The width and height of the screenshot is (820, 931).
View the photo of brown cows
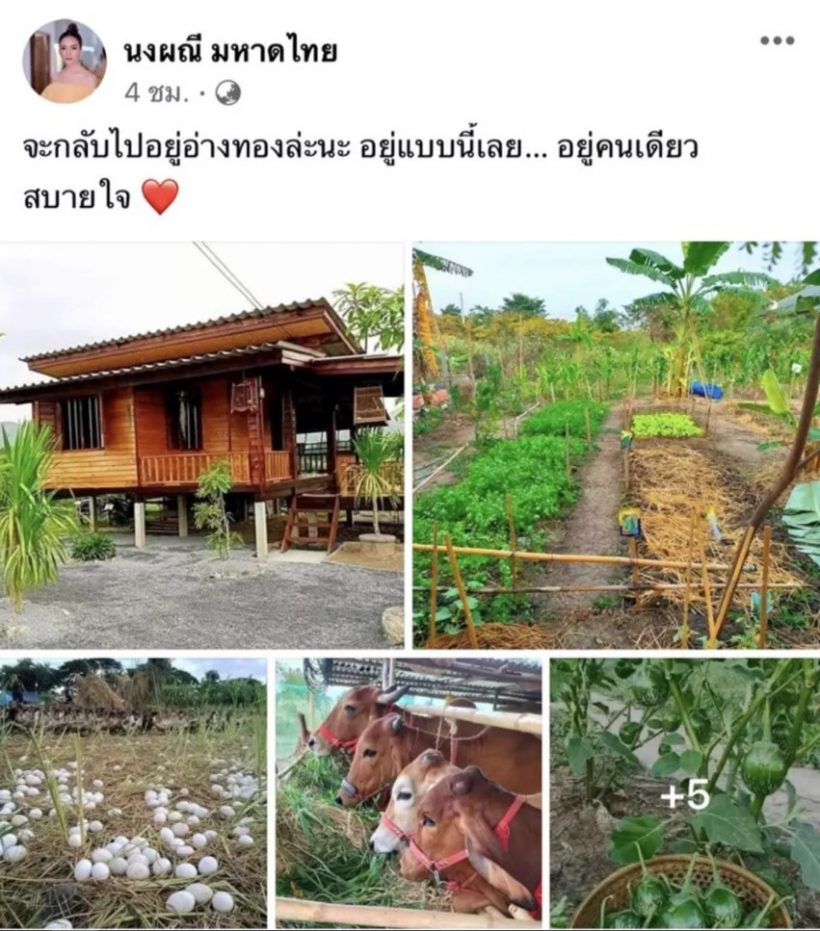coord(409,792)
